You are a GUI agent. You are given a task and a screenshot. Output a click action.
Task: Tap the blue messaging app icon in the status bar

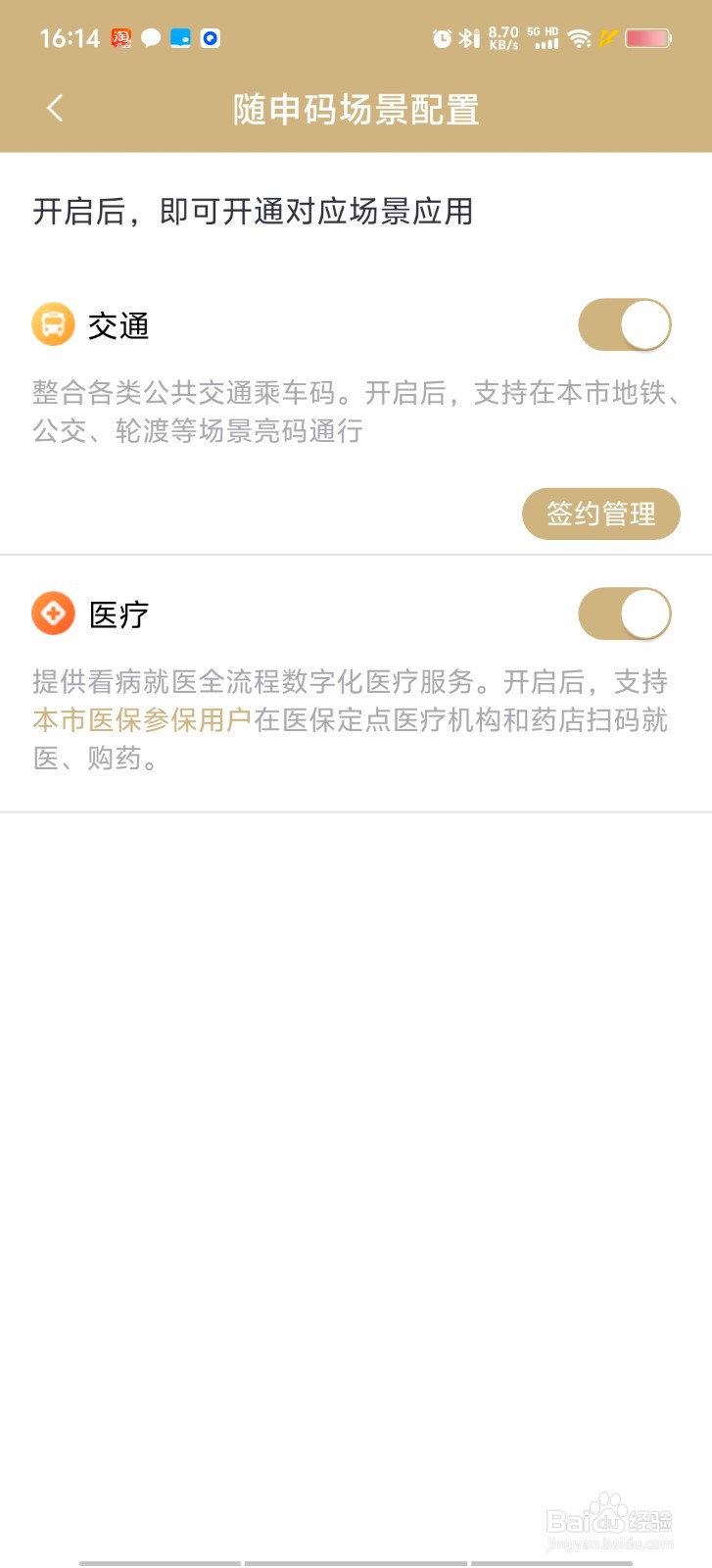click(181, 39)
